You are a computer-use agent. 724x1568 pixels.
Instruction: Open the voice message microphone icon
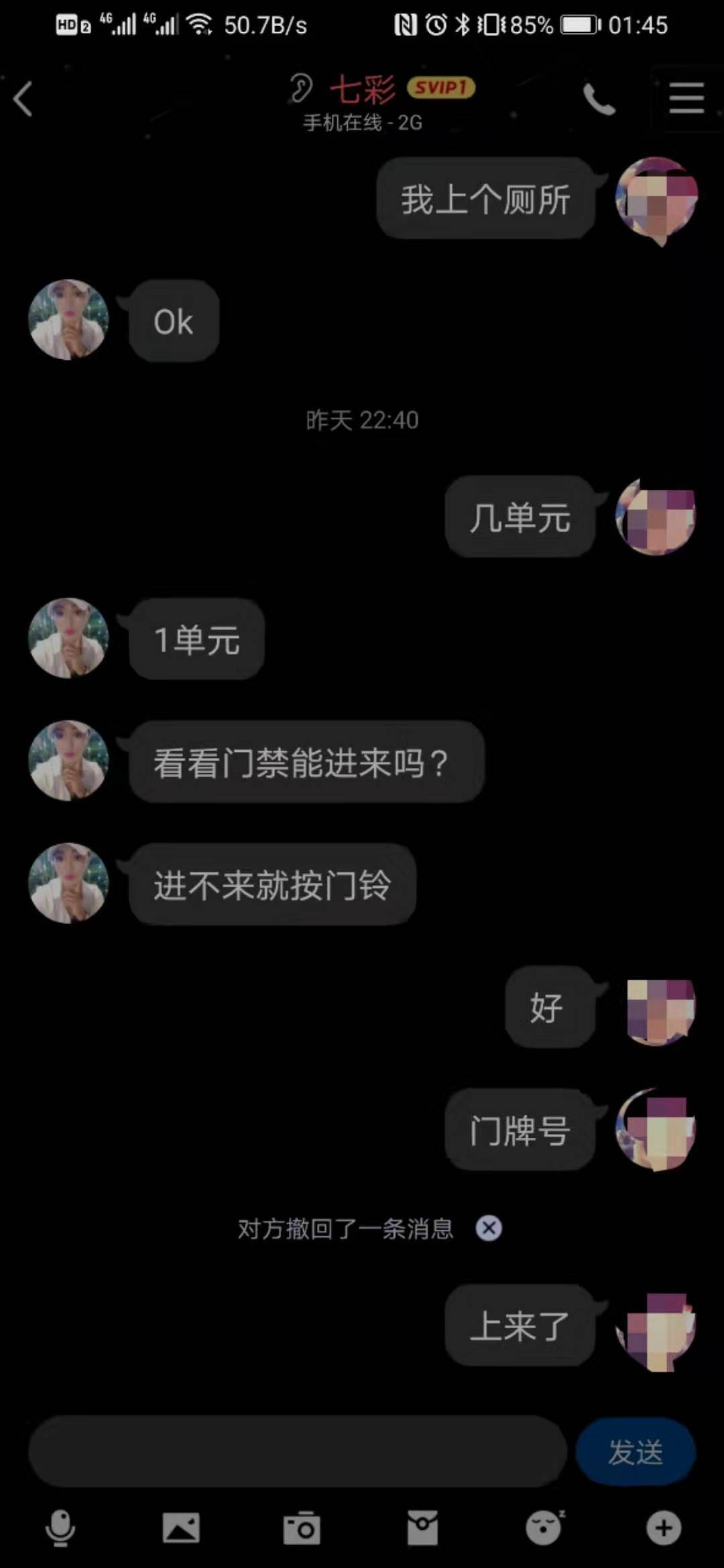pos(60,1527)
